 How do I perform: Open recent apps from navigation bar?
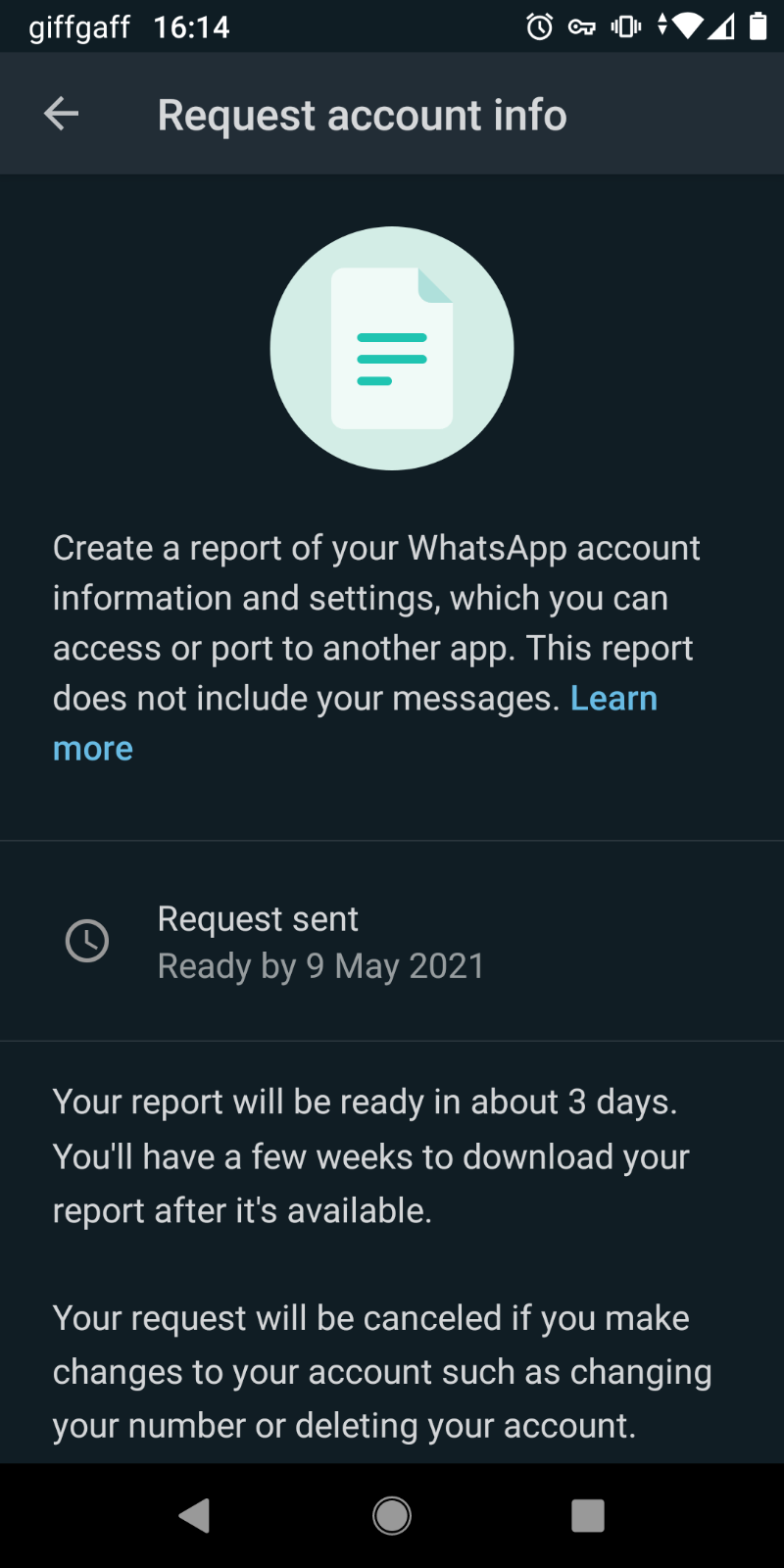pyautogui.click(x=588, y=1515)
